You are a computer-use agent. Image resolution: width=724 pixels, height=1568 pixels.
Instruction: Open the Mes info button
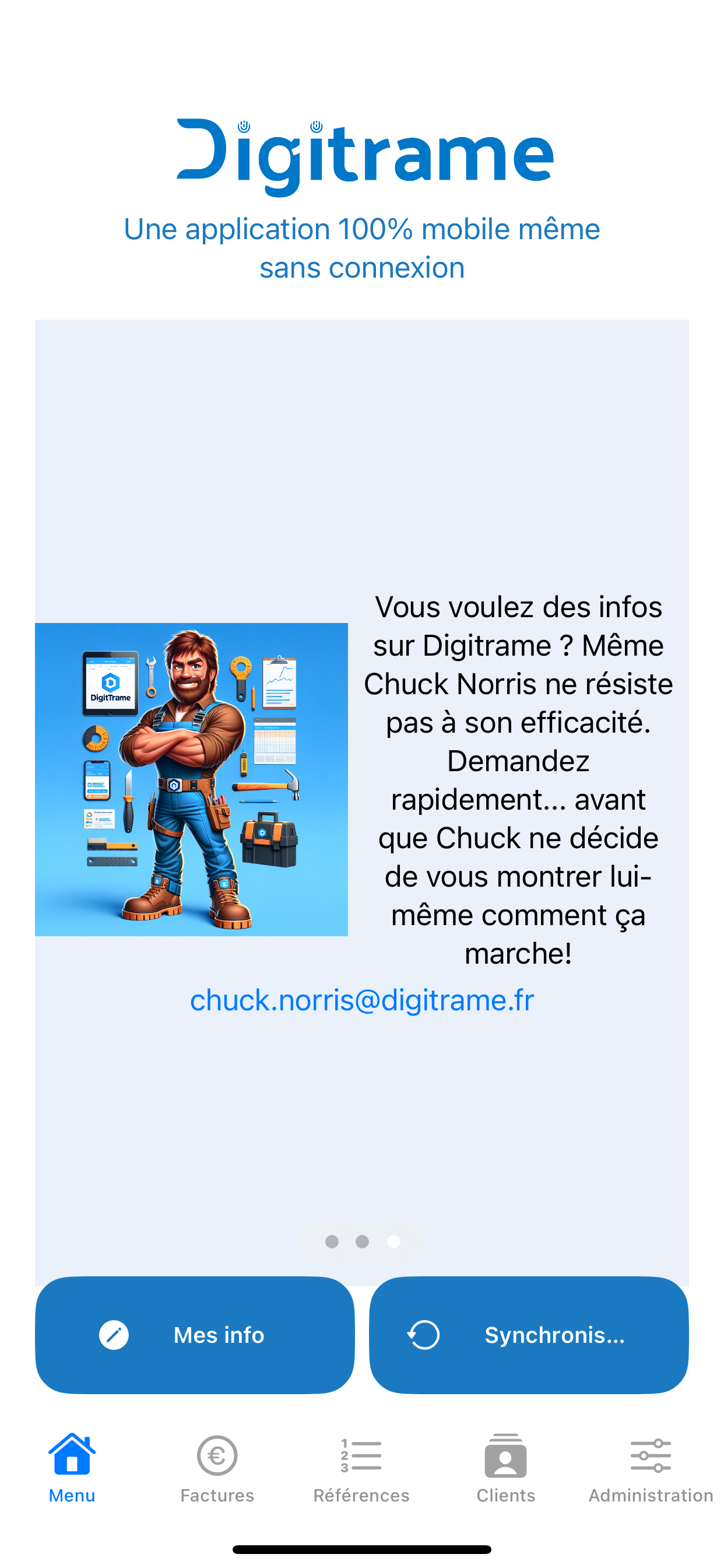(195, 1334)
